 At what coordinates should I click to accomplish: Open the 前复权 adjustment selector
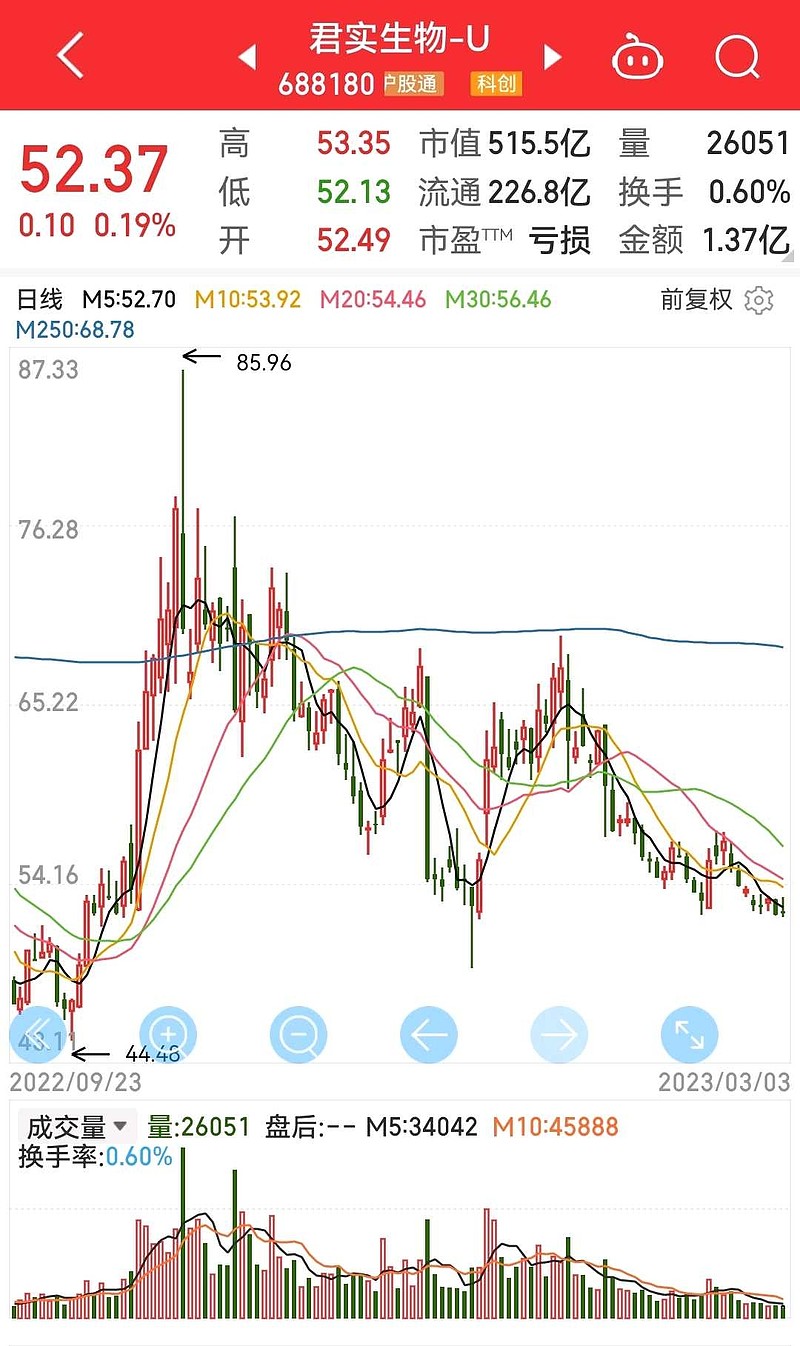pyautogui.click(x=697, y=299)
